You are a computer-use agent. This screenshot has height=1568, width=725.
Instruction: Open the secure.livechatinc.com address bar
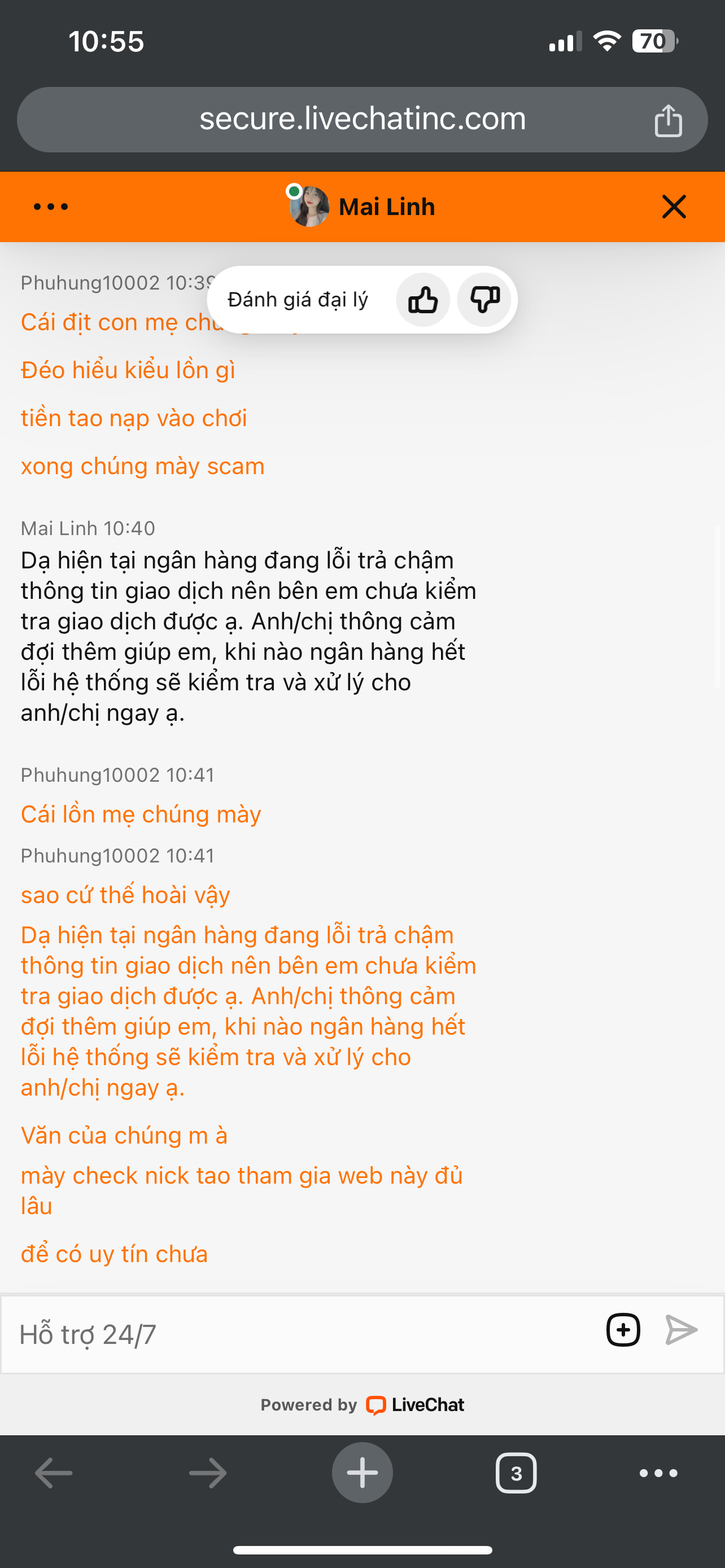(362, 119)
